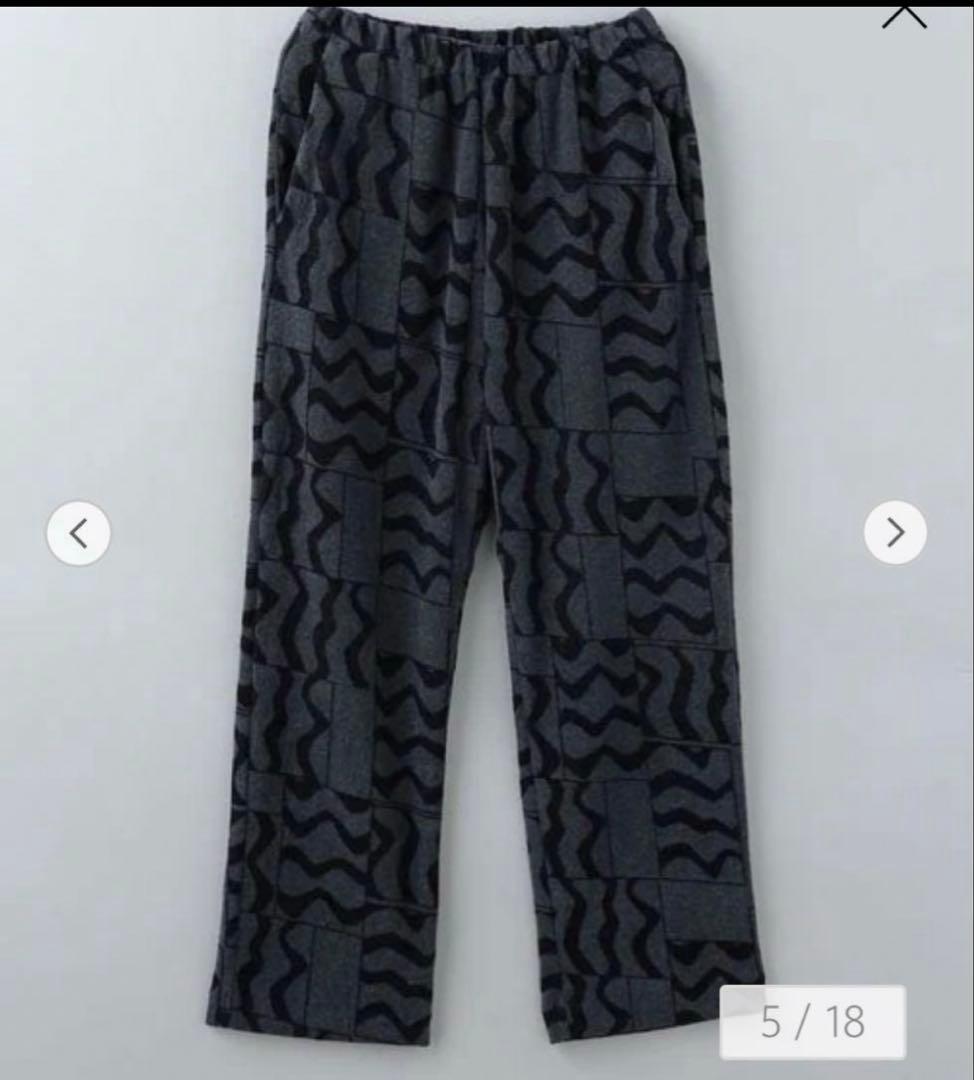Close the image viewer
This screenshot has height=1080, width=974.
pyautogui.click(x=904, y=14)
